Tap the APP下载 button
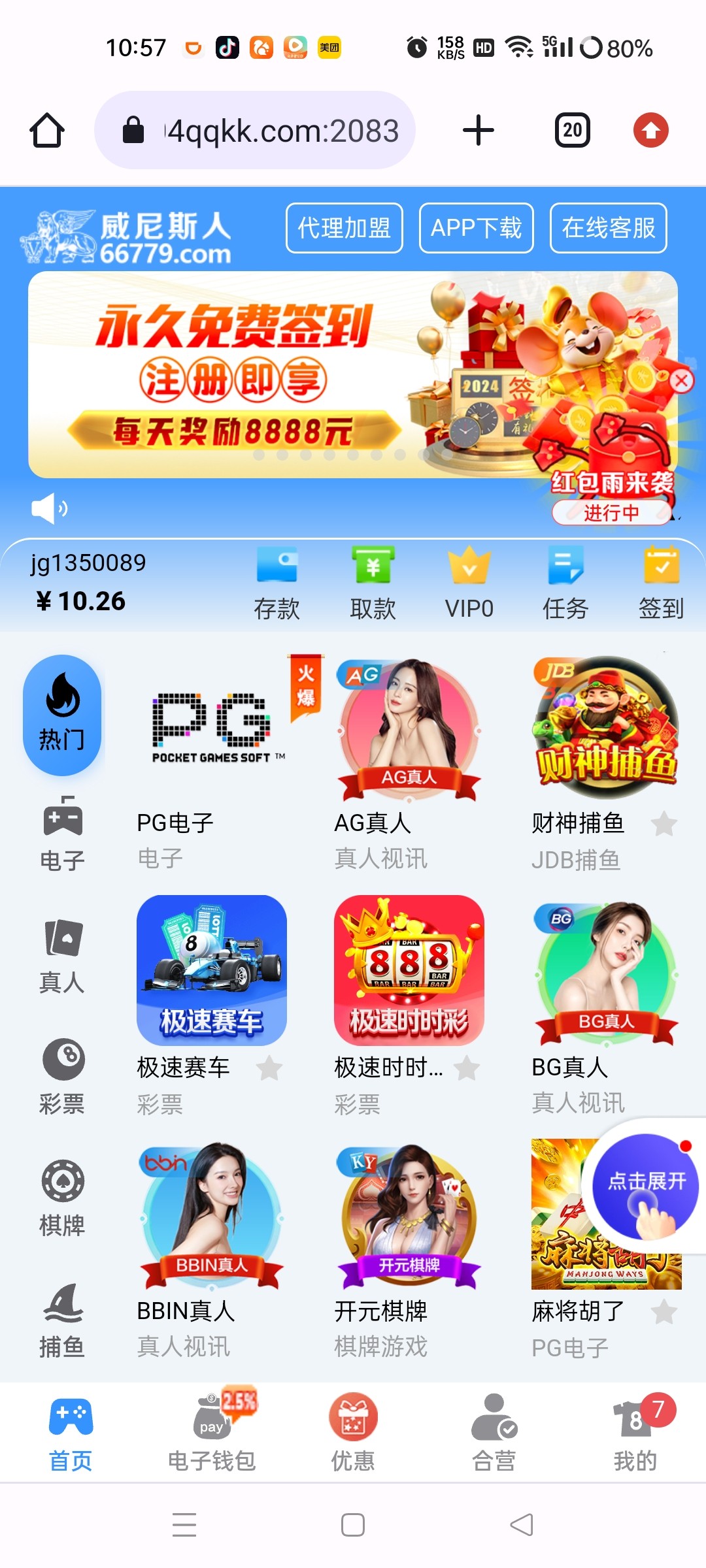The image size is (706, 1568). [x=476, y=228]
